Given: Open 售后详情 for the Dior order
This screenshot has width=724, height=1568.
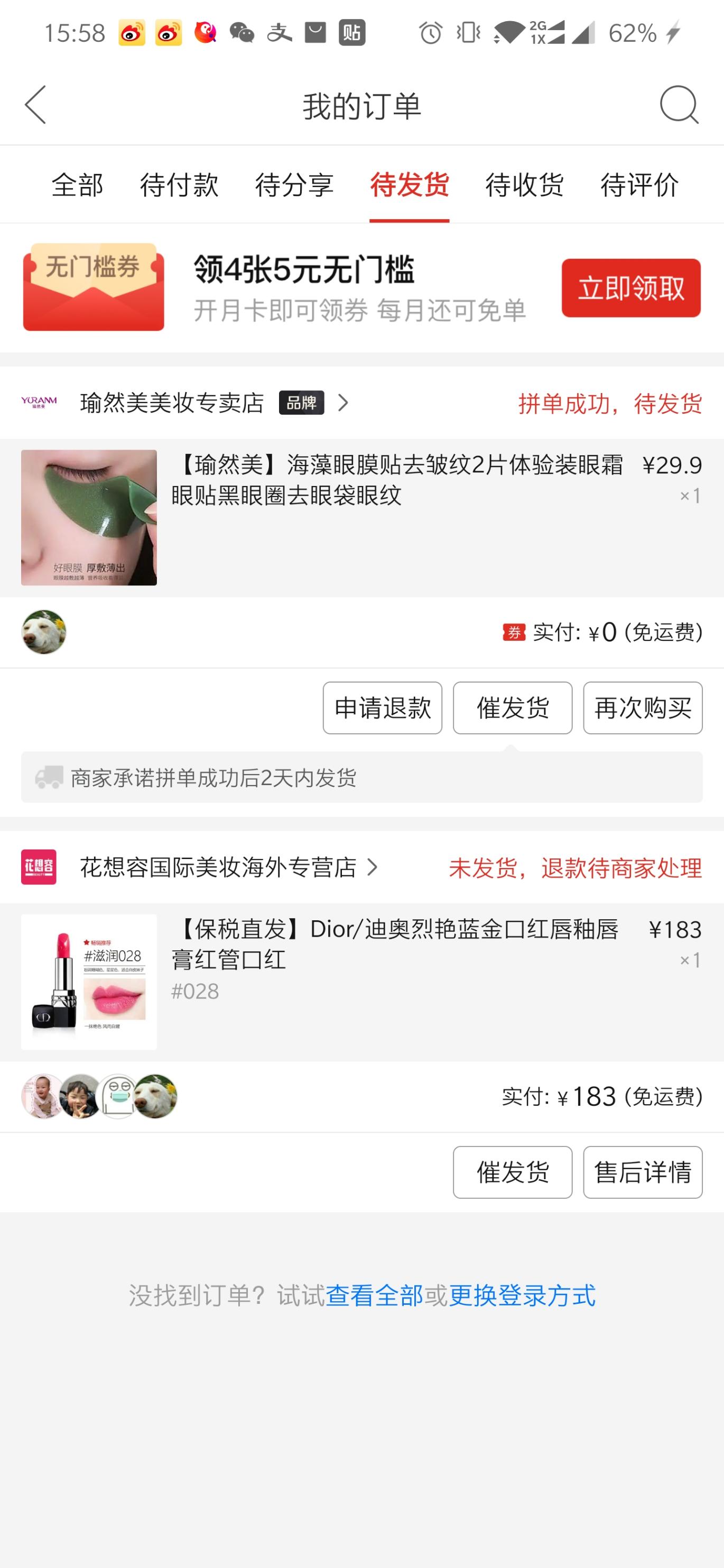Looking at the screenshot, I should pyautogui.click(x=643, y=1172).
